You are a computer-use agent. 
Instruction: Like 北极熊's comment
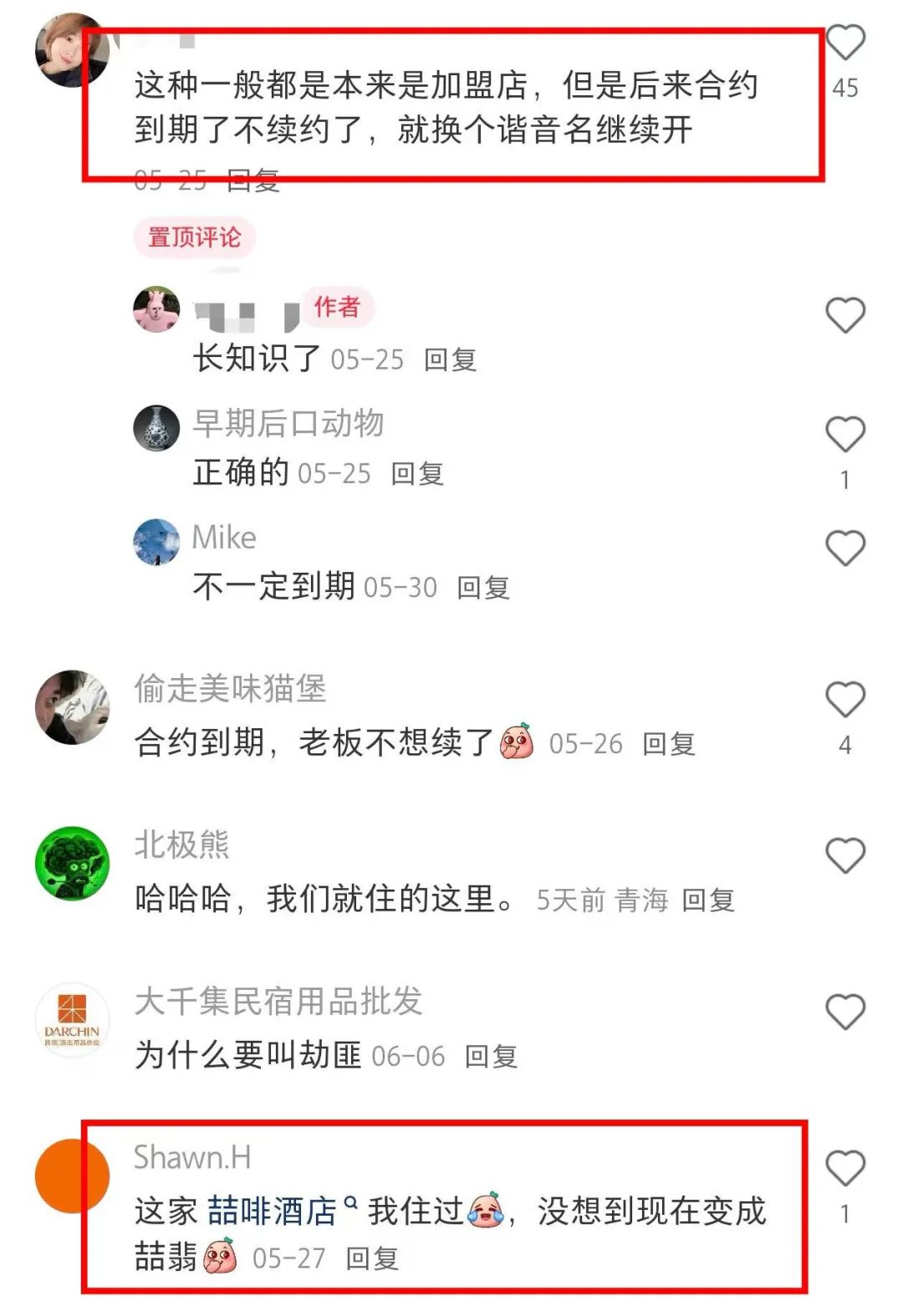844,856
